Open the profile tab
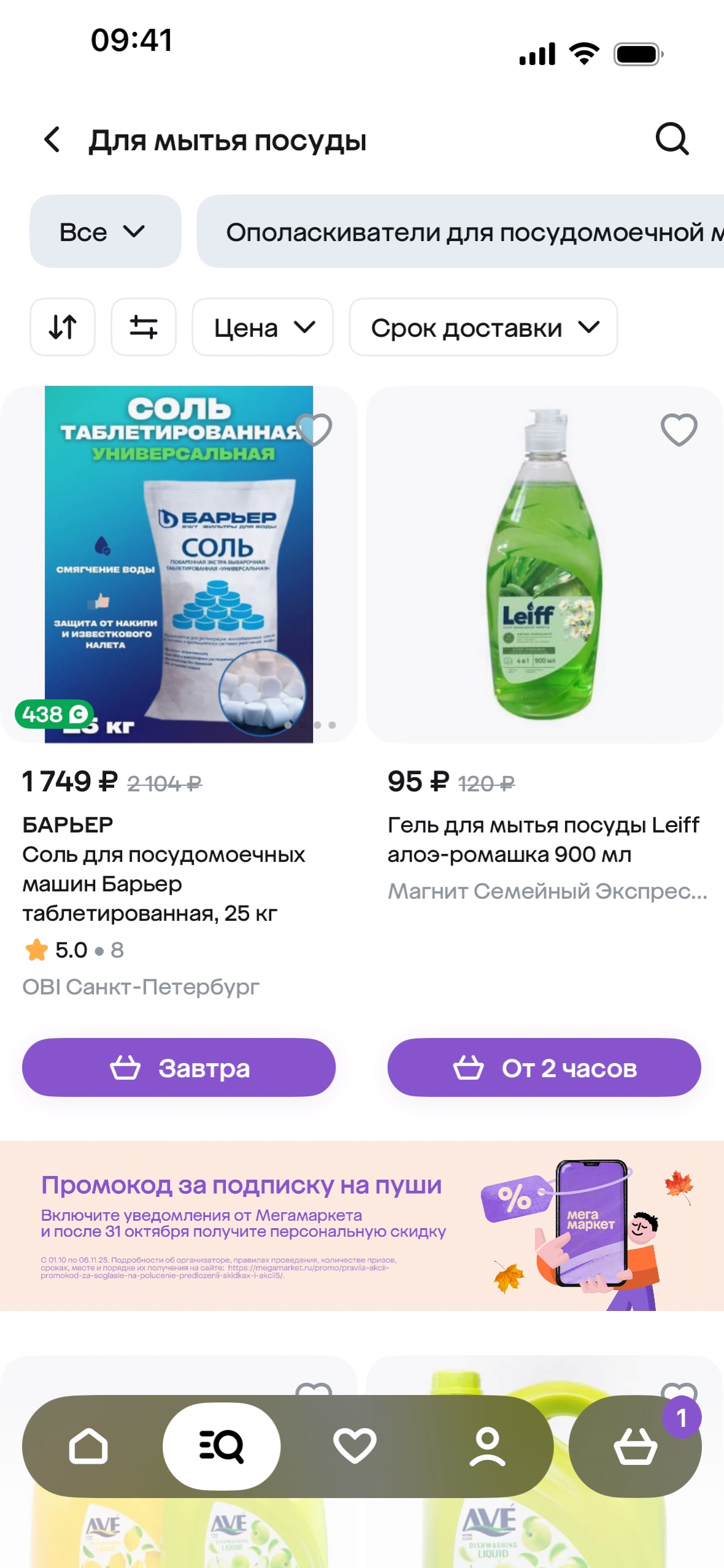This screenshot has width=724, height=1568. pyautogui.click(x=487, y=1447)
